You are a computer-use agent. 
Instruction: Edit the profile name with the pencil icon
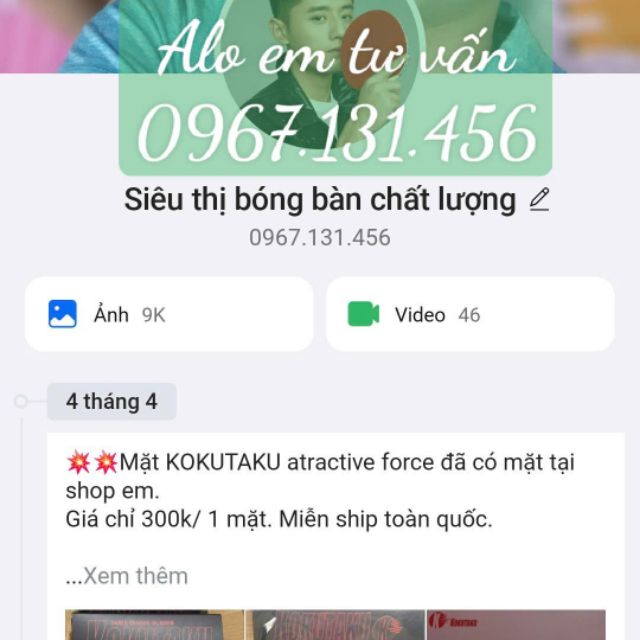pyautogui.click(x=539, y=200)
